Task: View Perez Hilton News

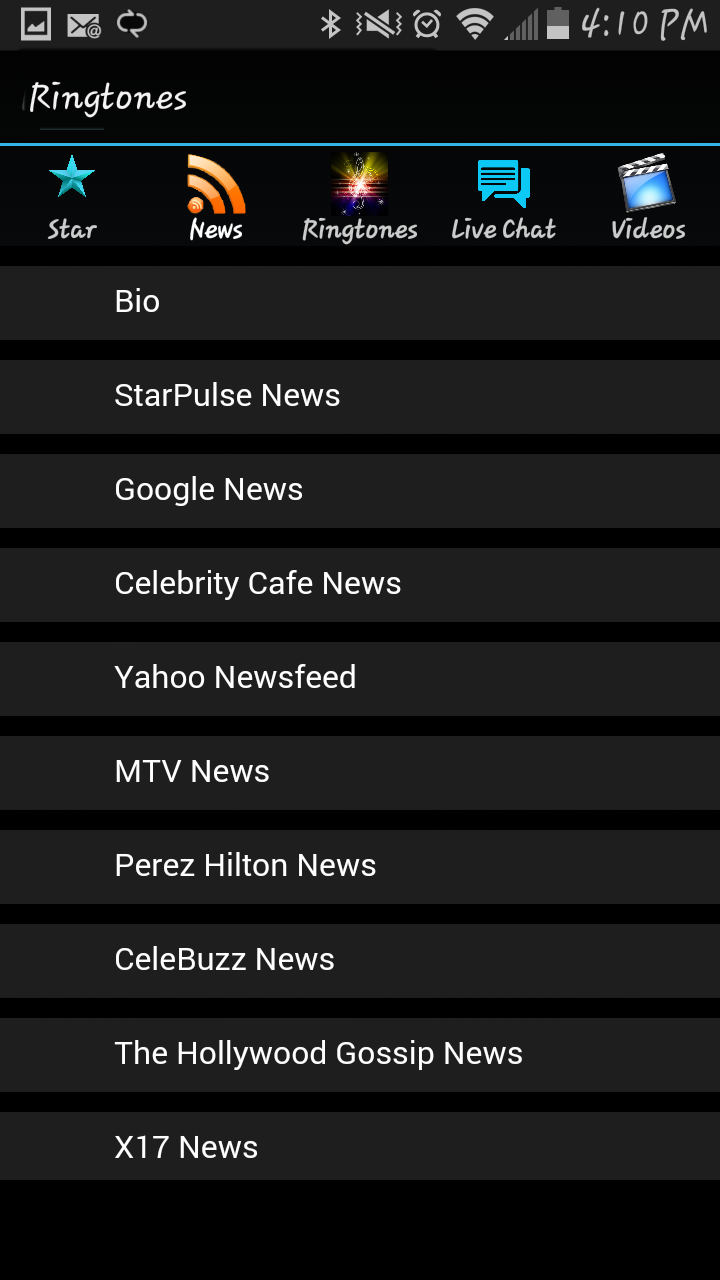Action: [x=360, y=866]
